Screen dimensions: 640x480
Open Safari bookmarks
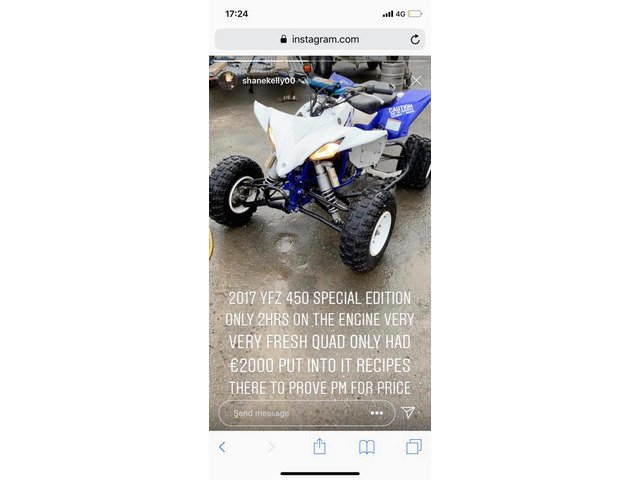(x=366, y=447)
